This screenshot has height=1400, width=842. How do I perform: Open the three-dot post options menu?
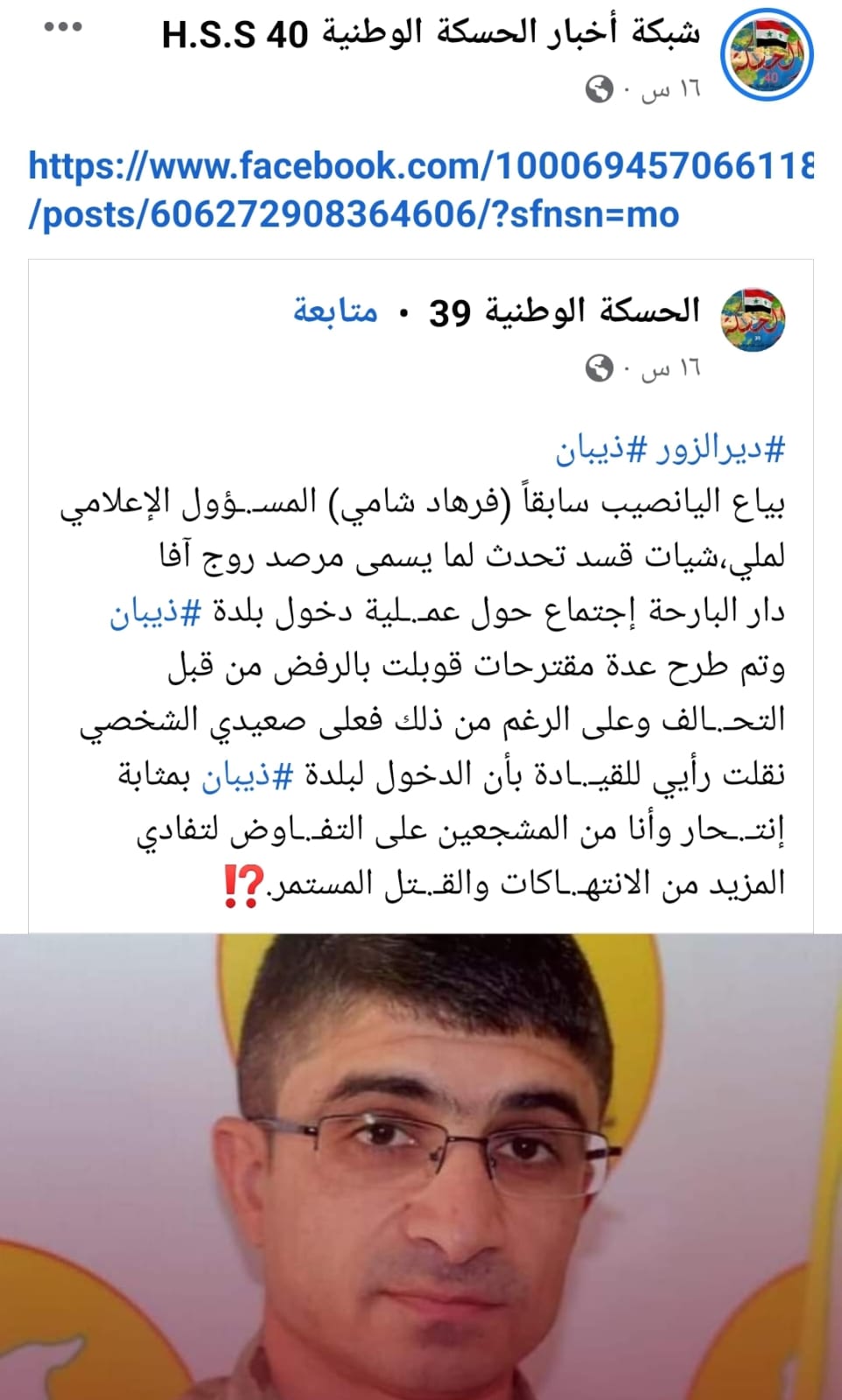tap(63, 27)
